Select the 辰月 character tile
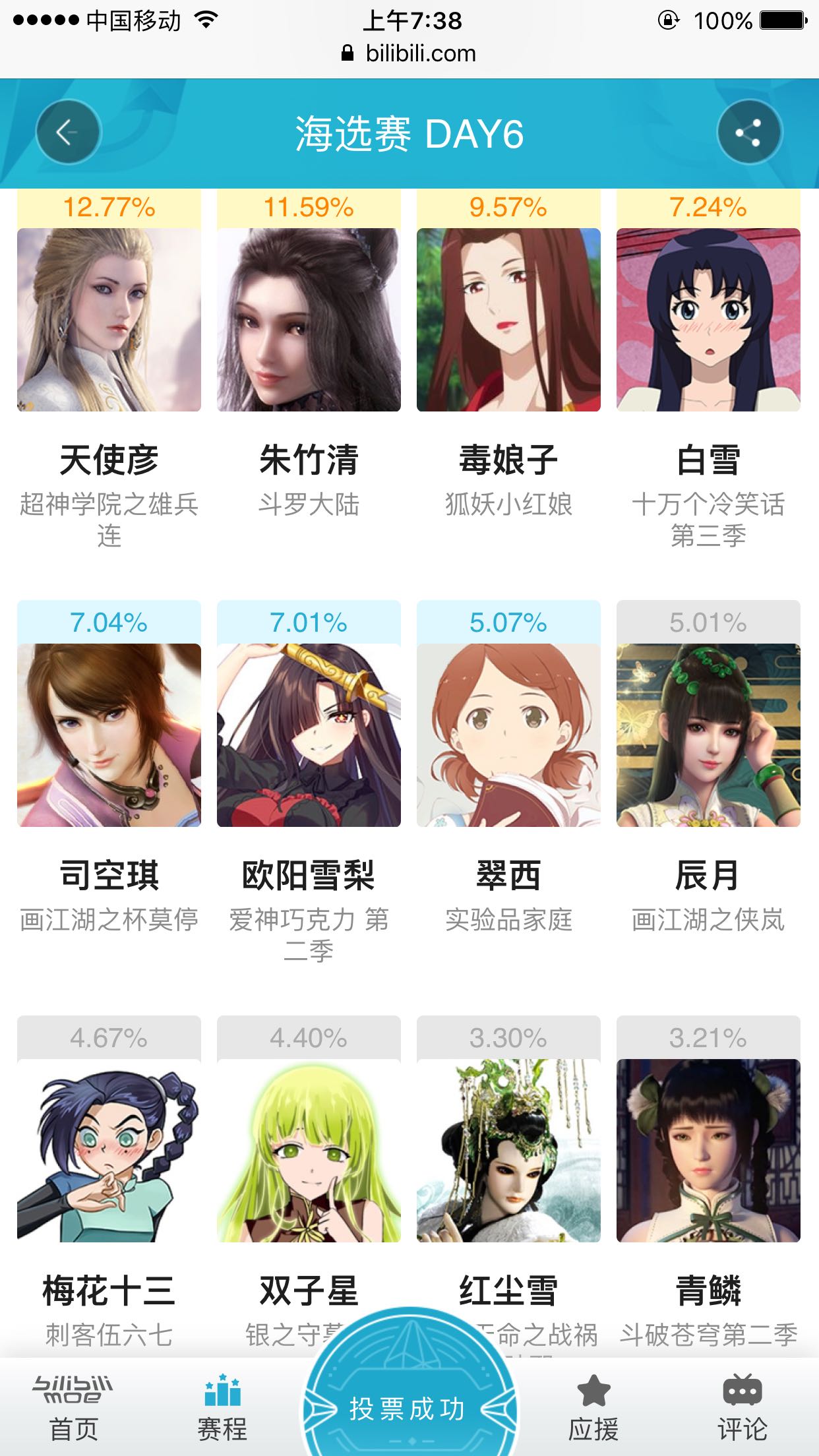Viewport: 819px width, 1456px height. (x=708, y=735)
